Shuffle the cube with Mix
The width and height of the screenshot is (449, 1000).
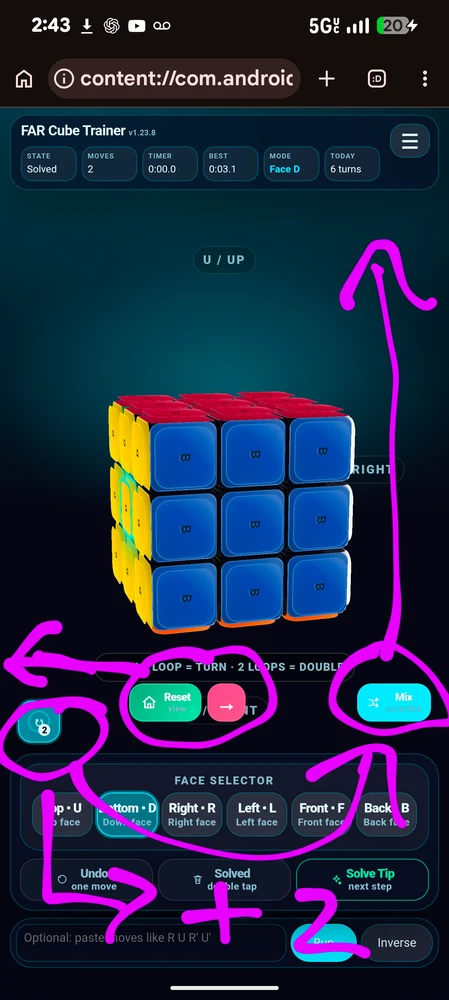tap(394, 702)
